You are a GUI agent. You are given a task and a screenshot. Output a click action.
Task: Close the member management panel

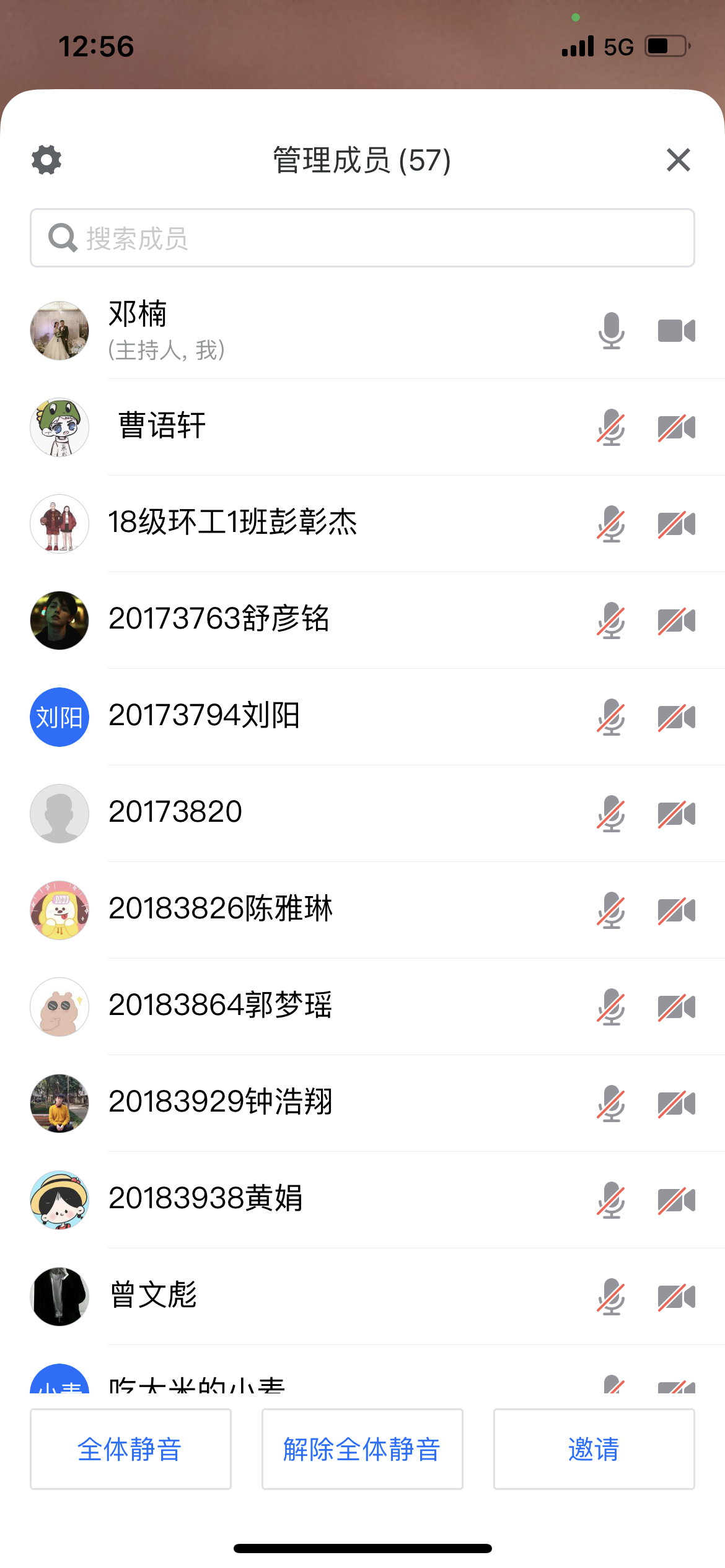pyautogui.click(x=677, y=160)
